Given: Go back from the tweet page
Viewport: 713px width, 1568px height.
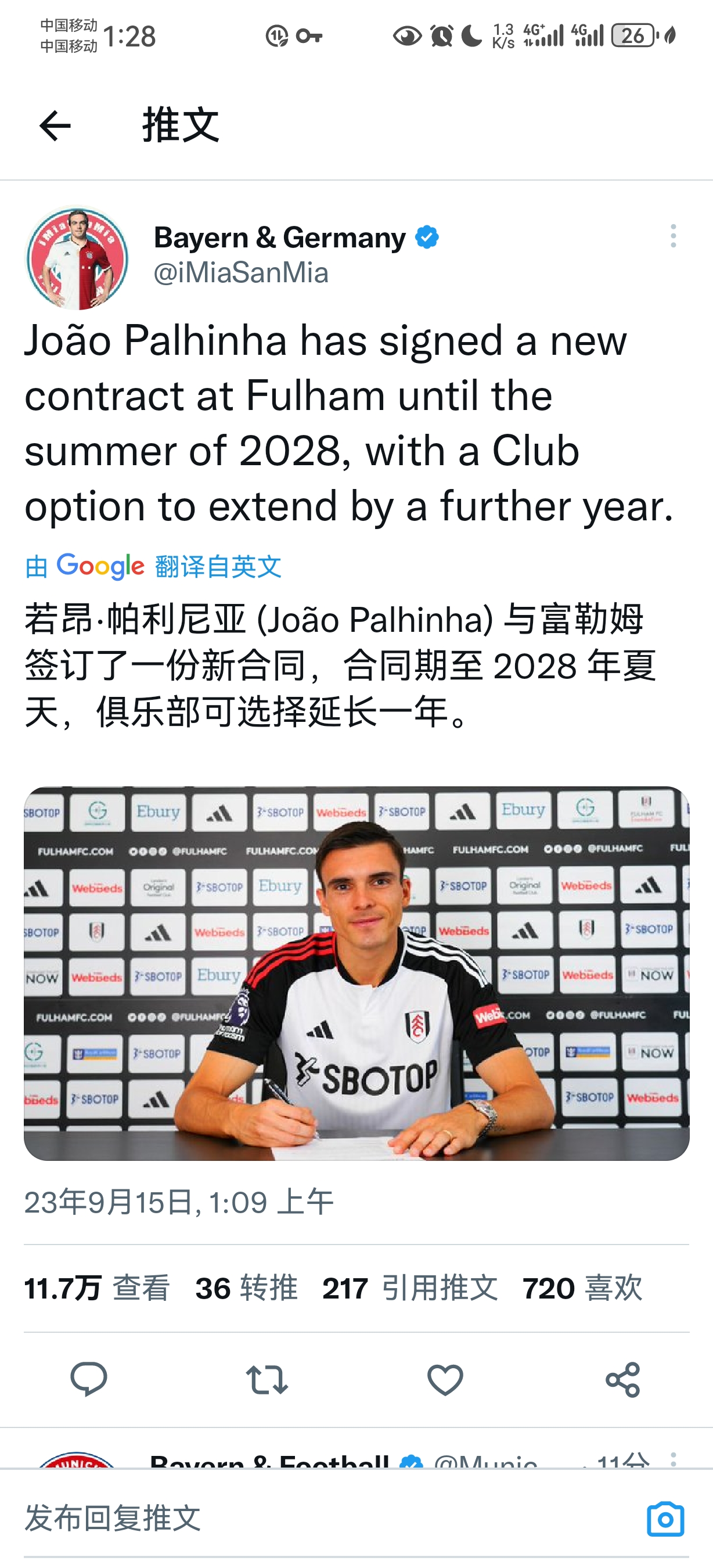Looking at the screenshot, I should click(x=55, y=126).
